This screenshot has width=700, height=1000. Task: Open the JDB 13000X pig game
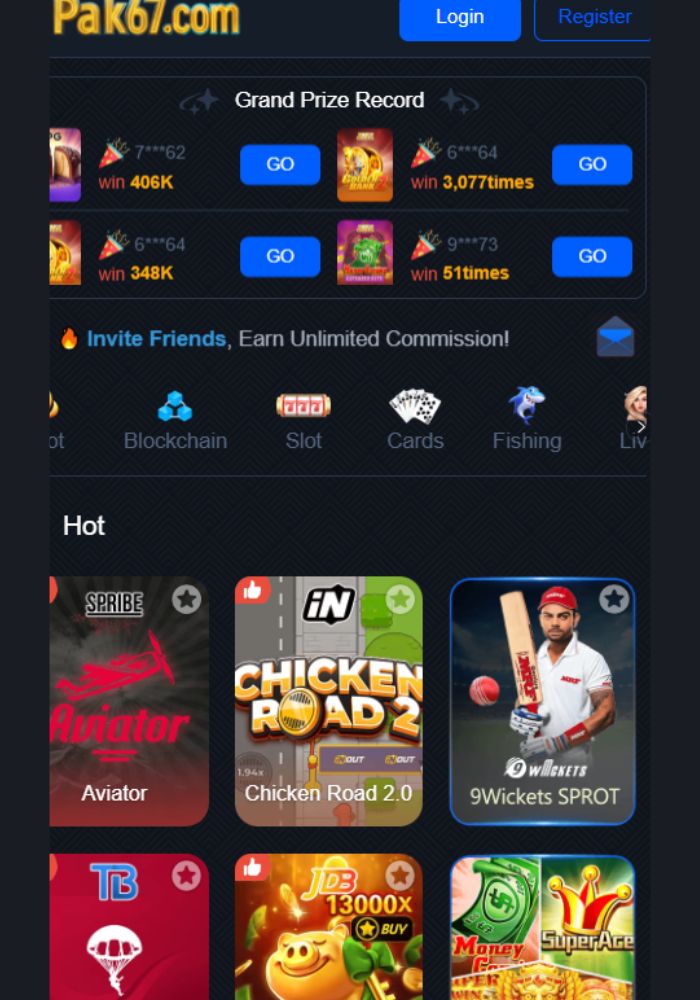(328, 935)
